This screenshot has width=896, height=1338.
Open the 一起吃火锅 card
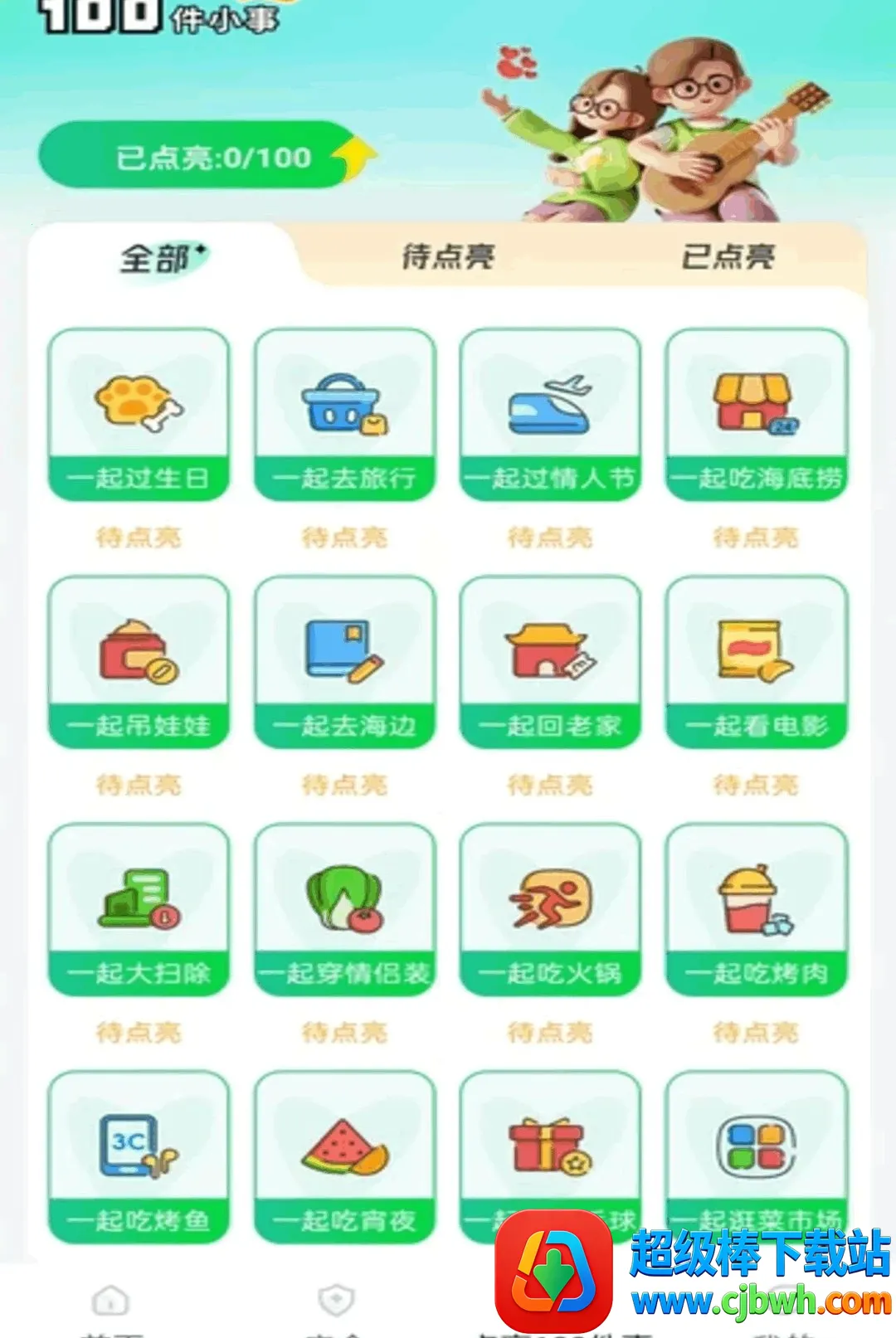click(x=550, y=909)
